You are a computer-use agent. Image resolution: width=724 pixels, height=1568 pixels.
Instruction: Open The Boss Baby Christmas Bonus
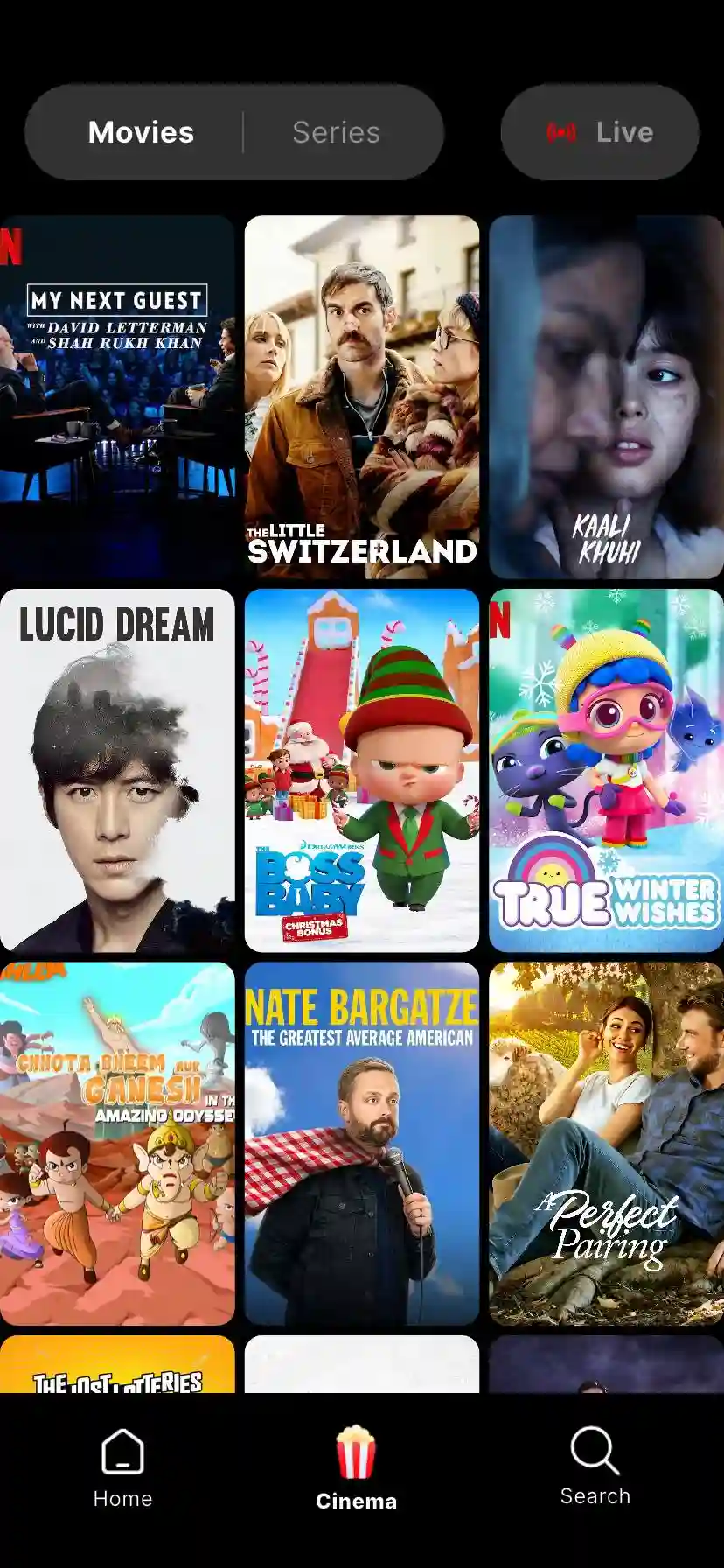[x=362, y=770]
